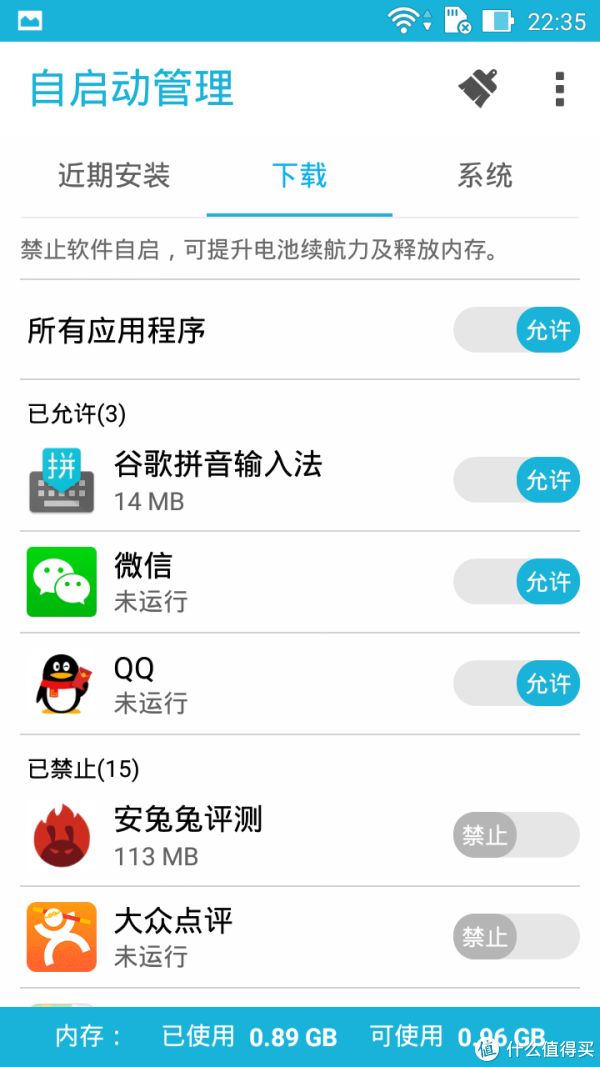Image resolution: width=600 pixels, height=1067 pixels.
Task: Allow auto-start for 安兔兔评测
Action: click(516, 835)
